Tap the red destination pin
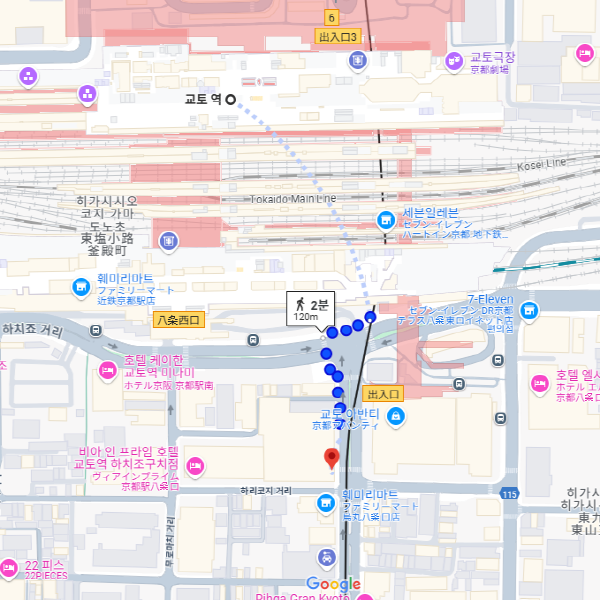 coord(332,459)
